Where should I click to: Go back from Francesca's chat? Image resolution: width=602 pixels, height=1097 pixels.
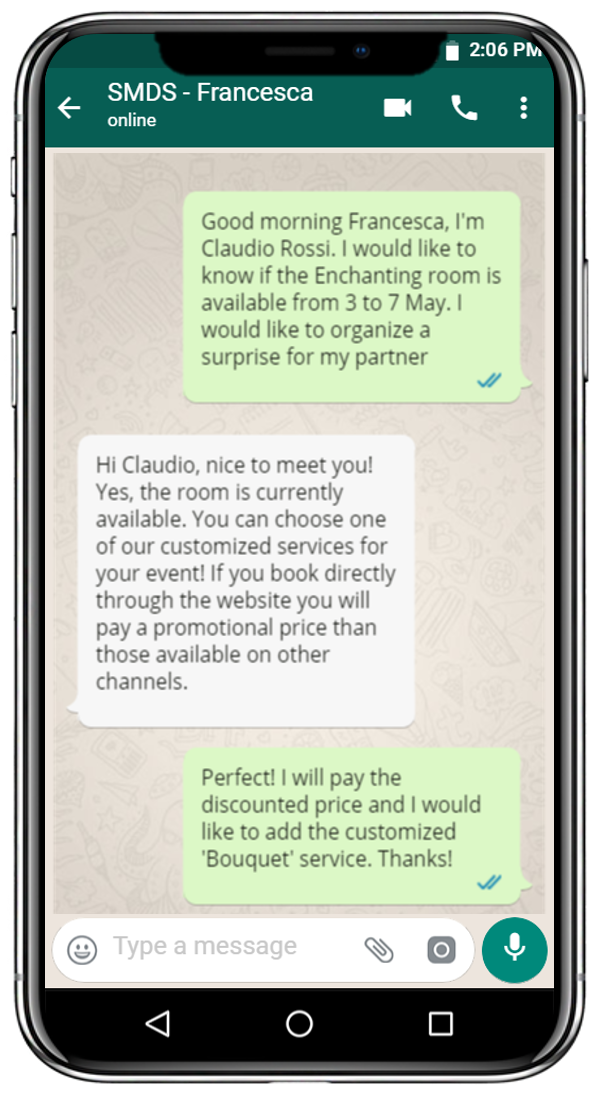[x=69, y=107]
